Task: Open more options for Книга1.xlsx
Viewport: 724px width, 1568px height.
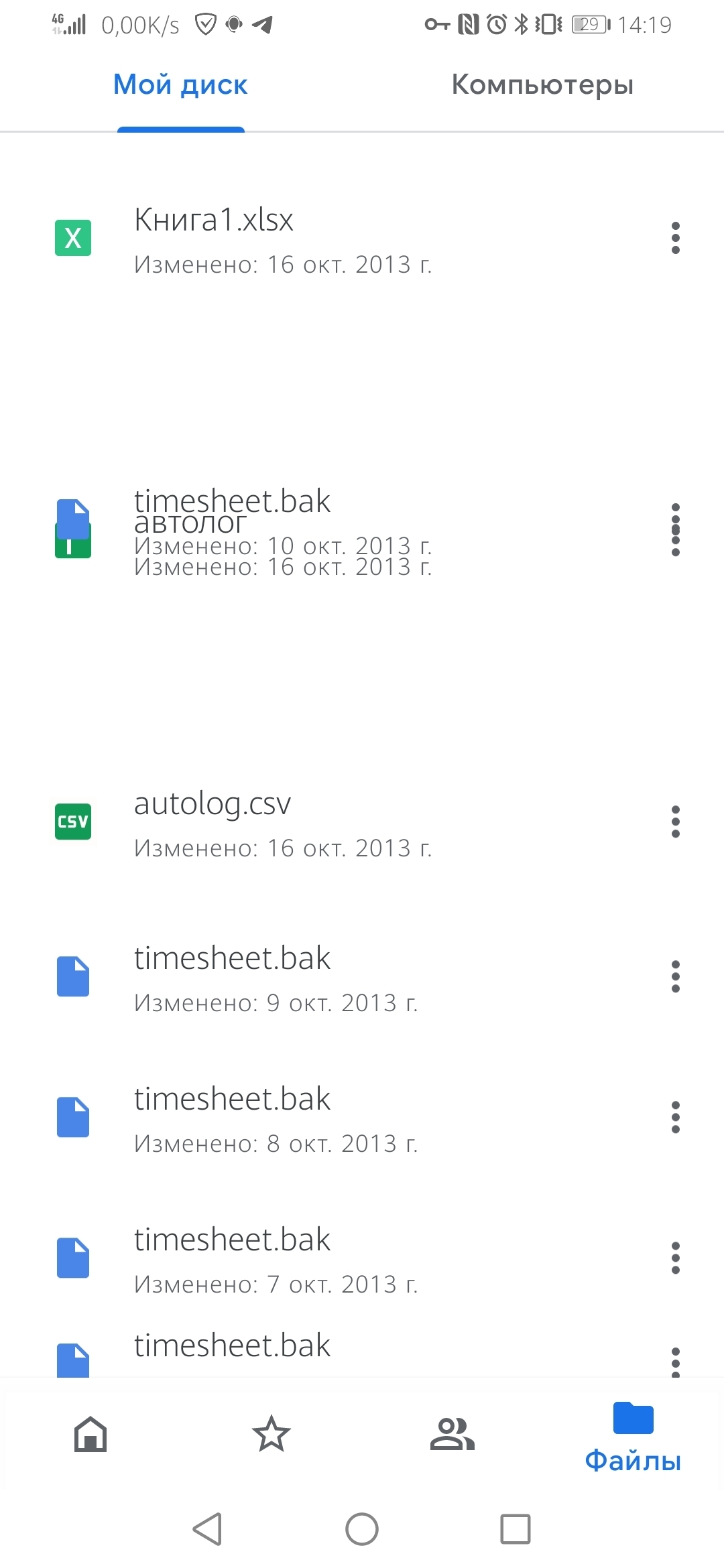Action: coord(675,238)
